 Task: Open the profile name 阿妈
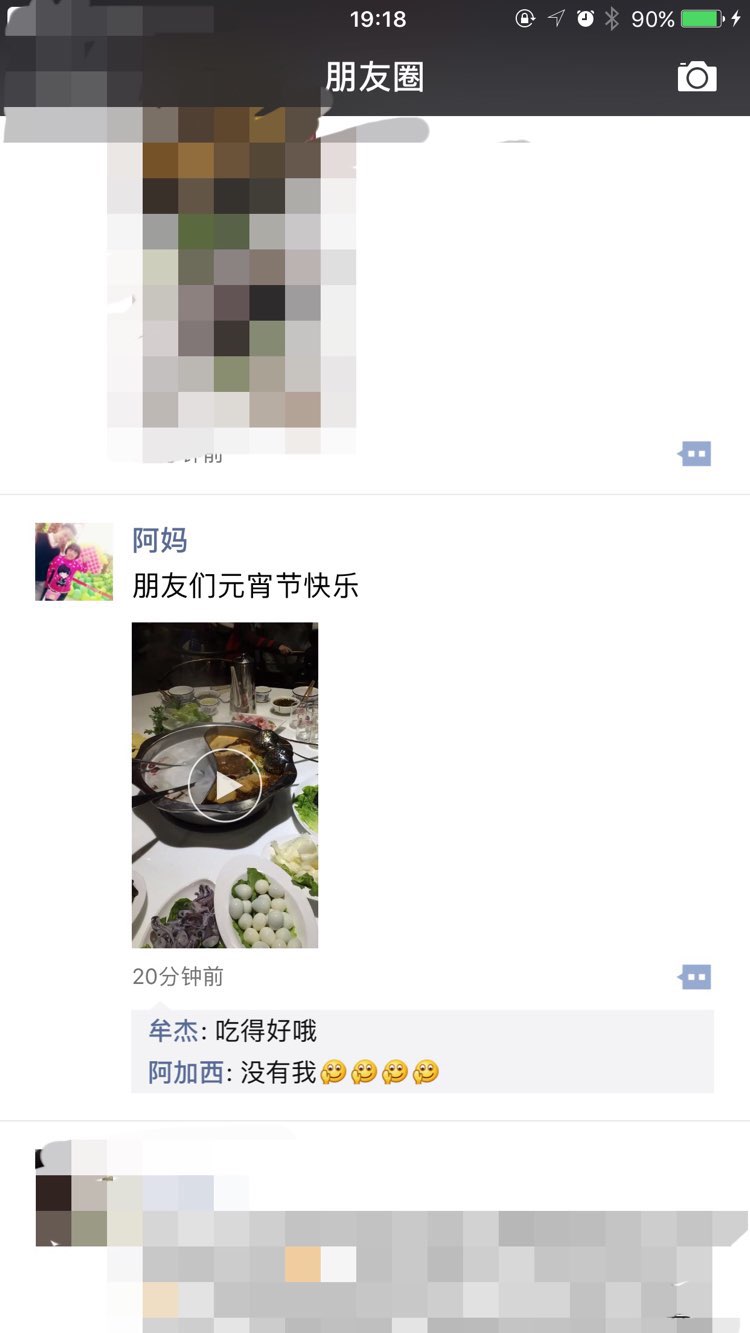(x=160, y=540)
